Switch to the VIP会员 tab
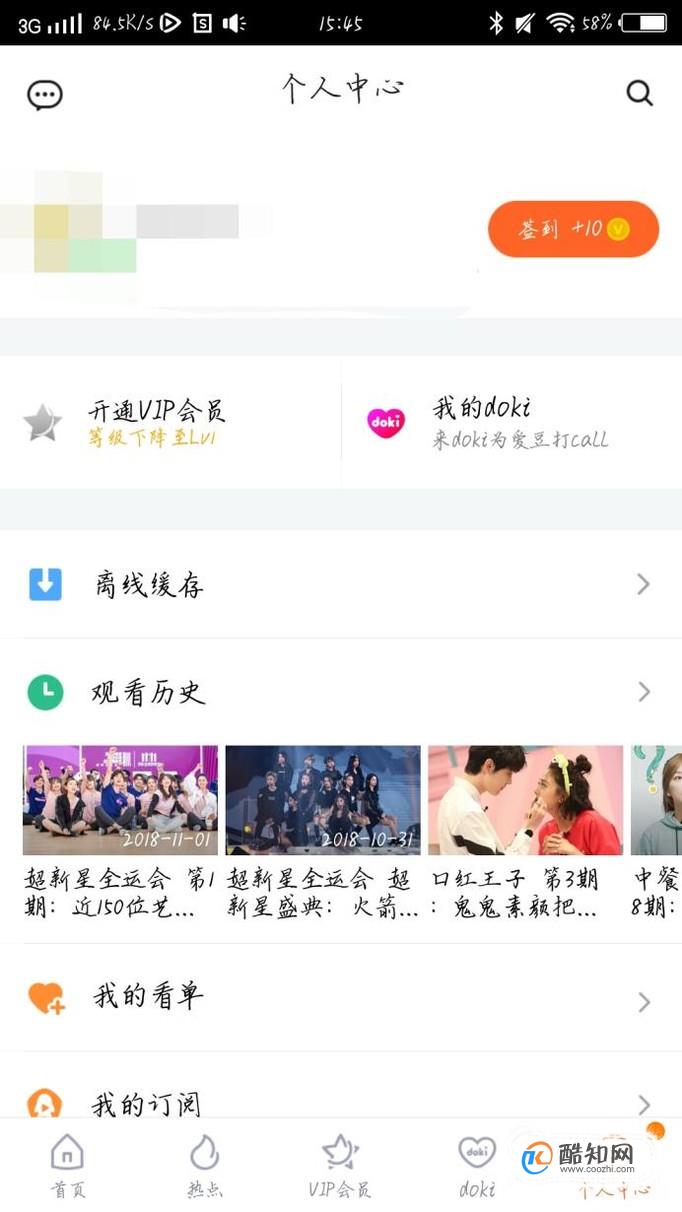The height and width of the screenshot is (1212, 682). tap(340, 1165)
